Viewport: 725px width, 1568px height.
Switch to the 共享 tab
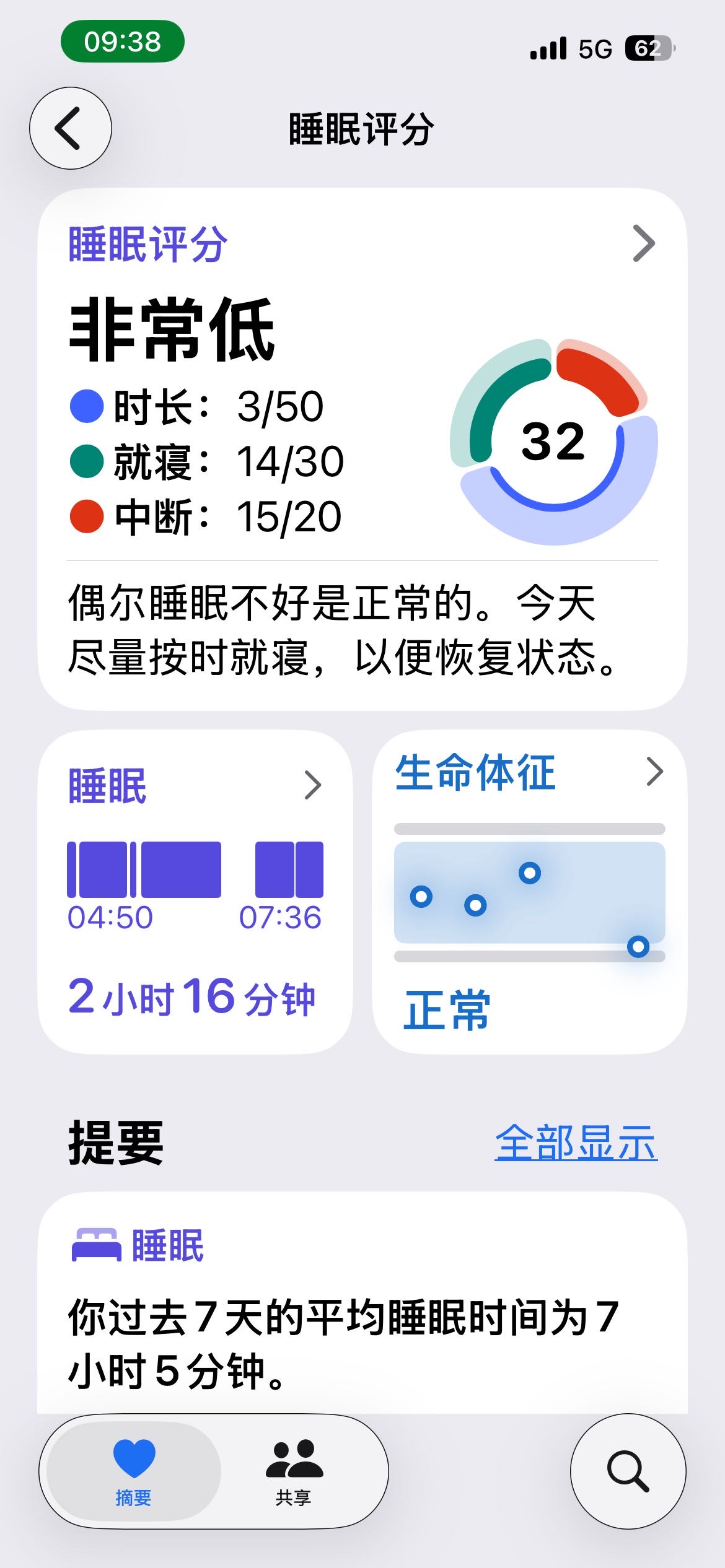294,1471
